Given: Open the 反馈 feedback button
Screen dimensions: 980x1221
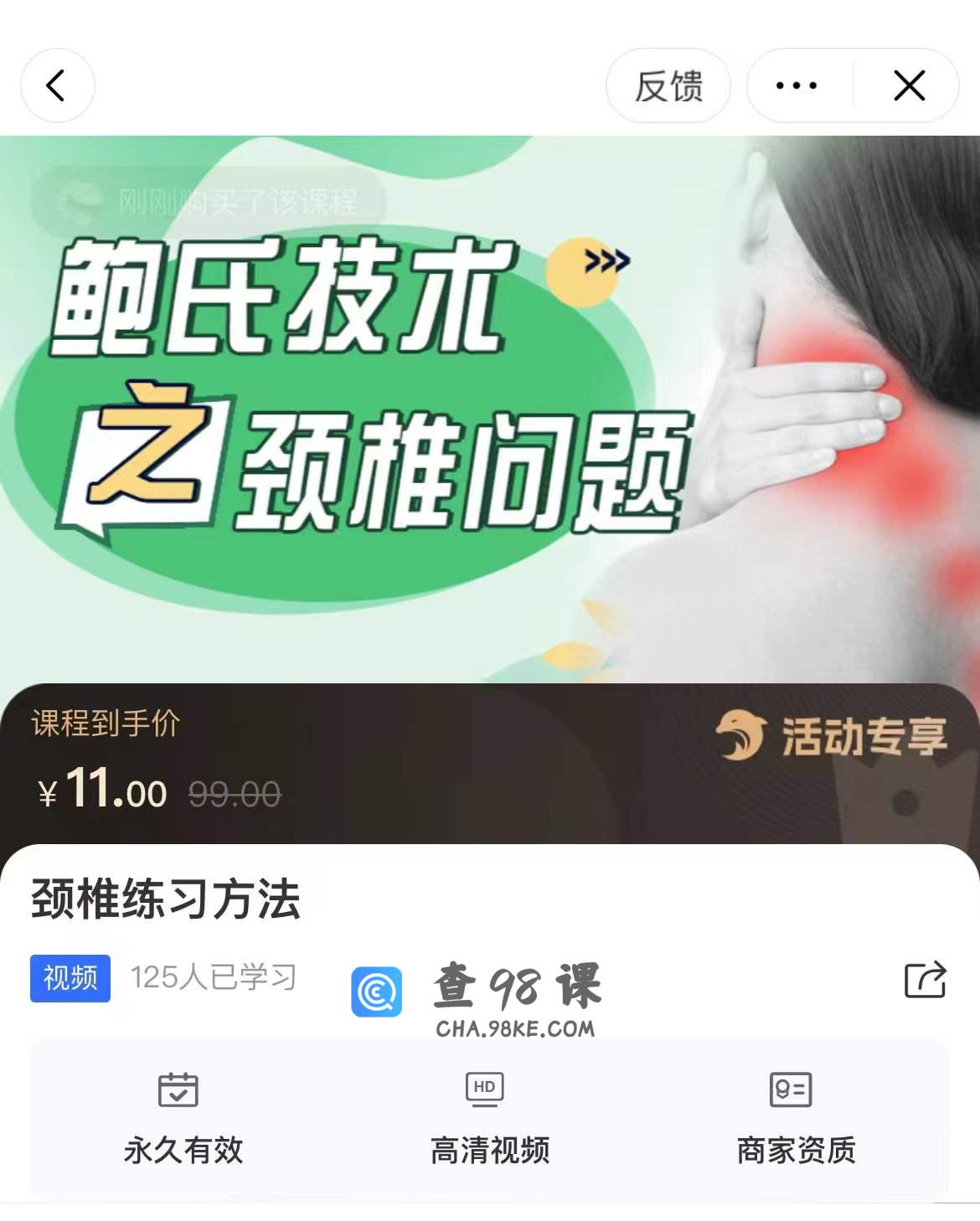Looking at the screenshot, I should coord(668,85).
